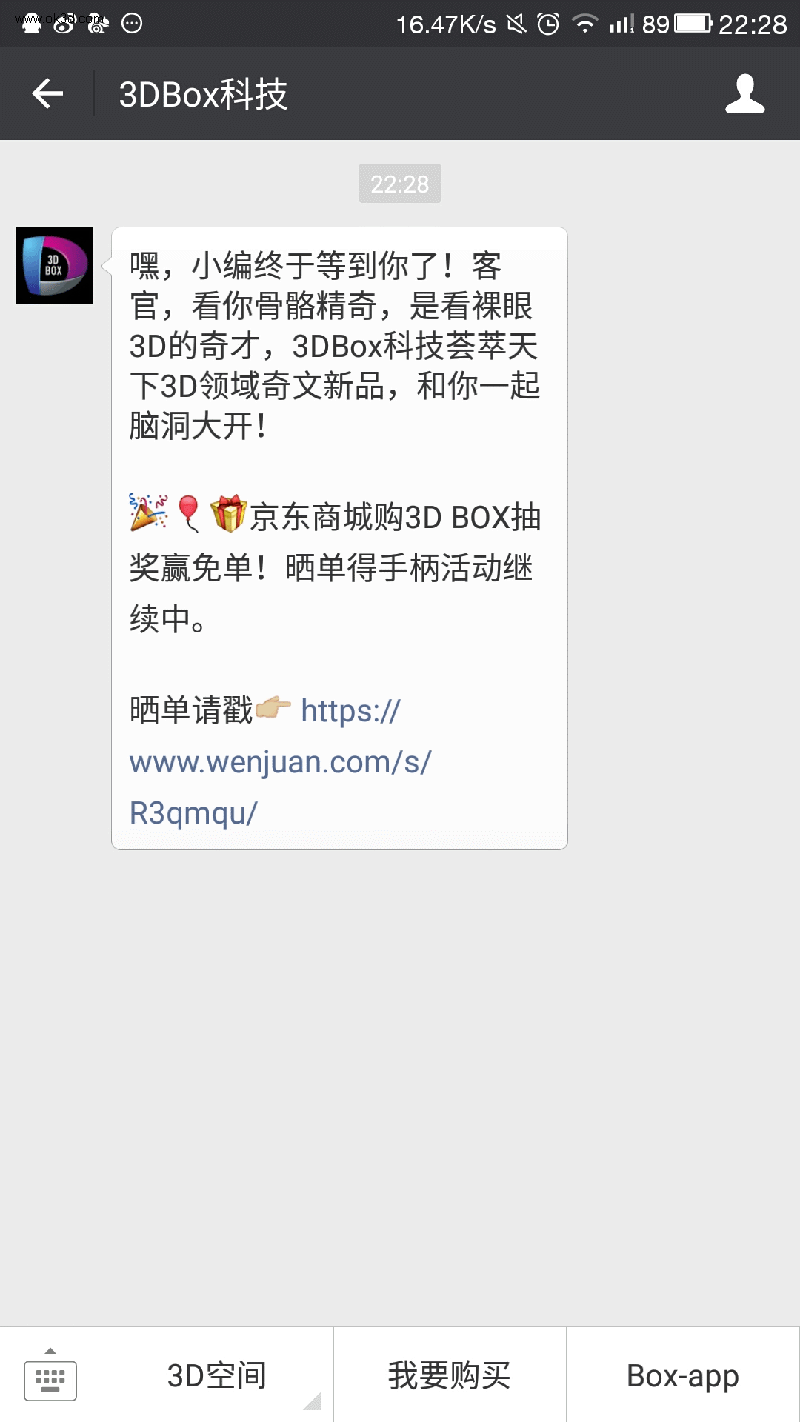Expand the 3D空间 menu
Image resolution: width=800 pixels, height=1422 pixels.
tap(217, 1376)
